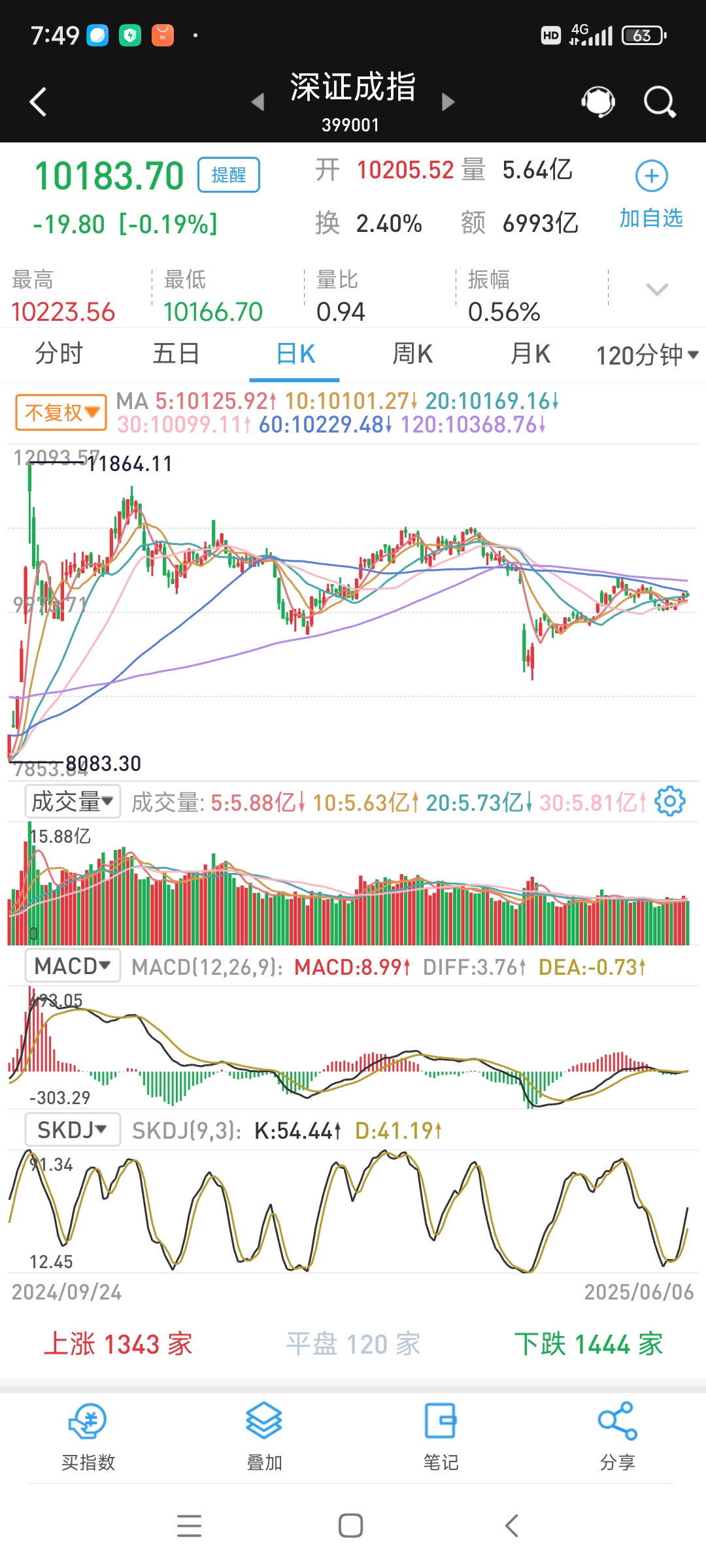The height and width of the screenshot is (1568, 706).
Task: Set a price alert with 提醒
Action: click(x=229, y=175)
